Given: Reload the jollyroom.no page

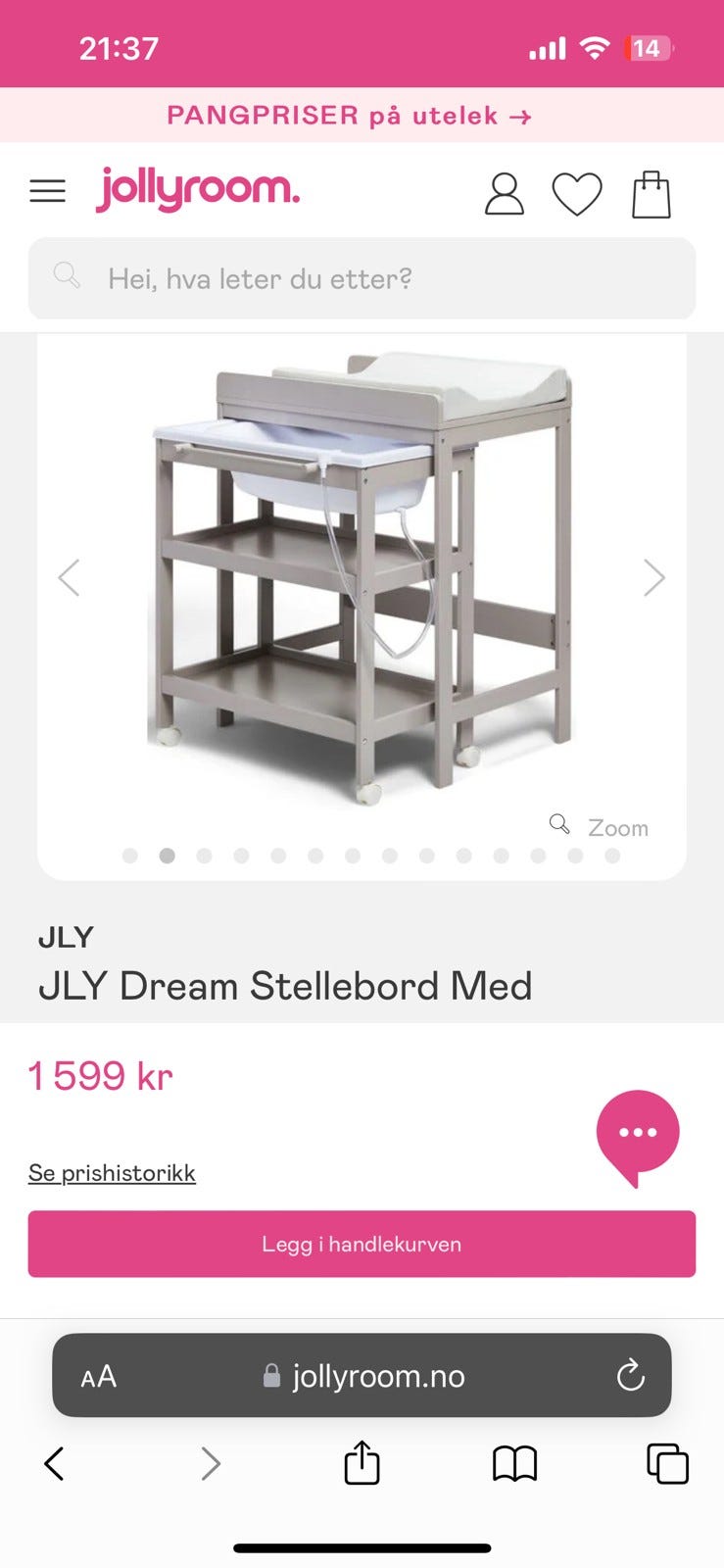Looking at the screenshot, I should pyautogui.click(x=630, y=1376).
